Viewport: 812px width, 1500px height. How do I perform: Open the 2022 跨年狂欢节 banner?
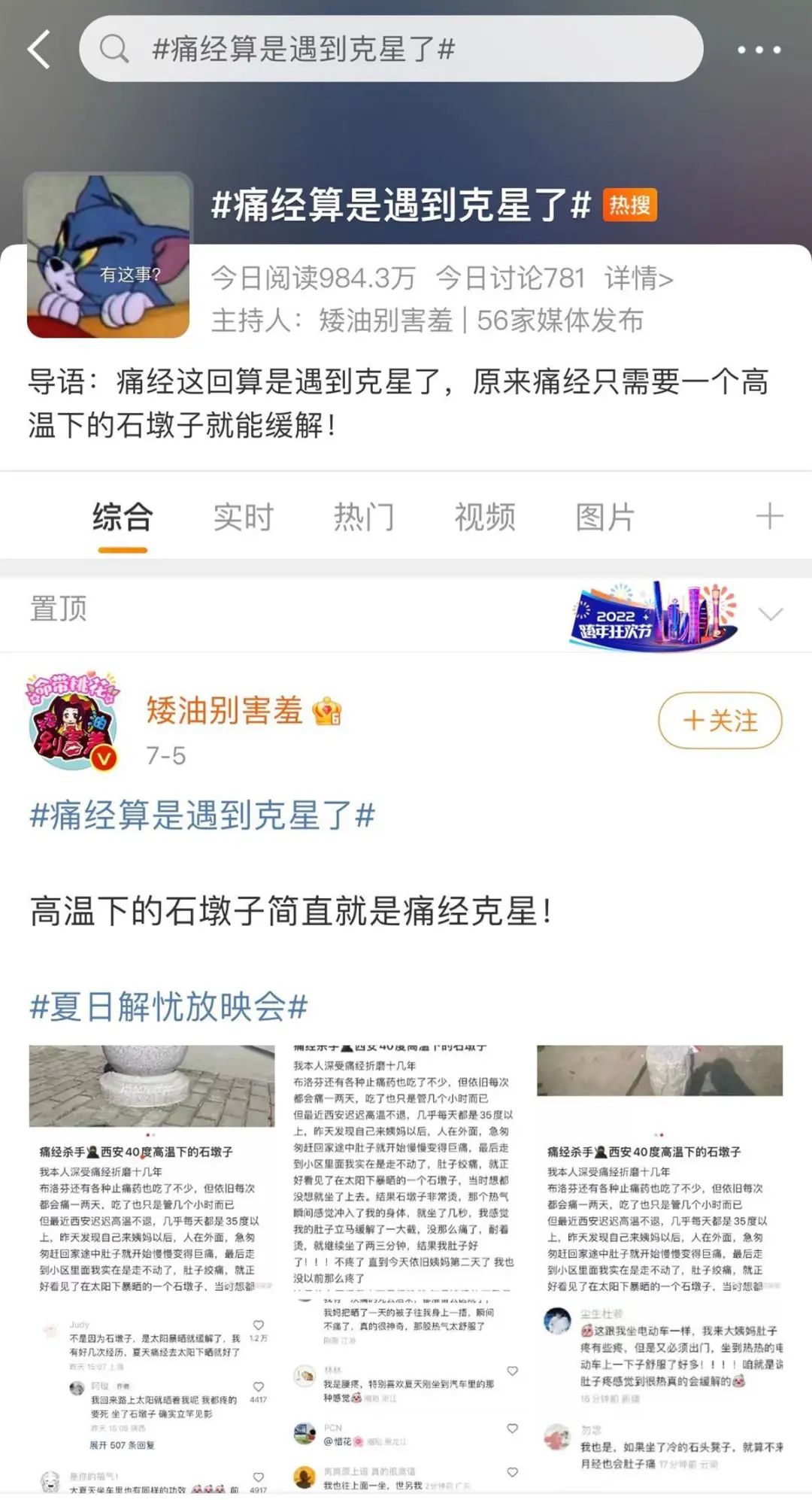[x=653, y=614]
